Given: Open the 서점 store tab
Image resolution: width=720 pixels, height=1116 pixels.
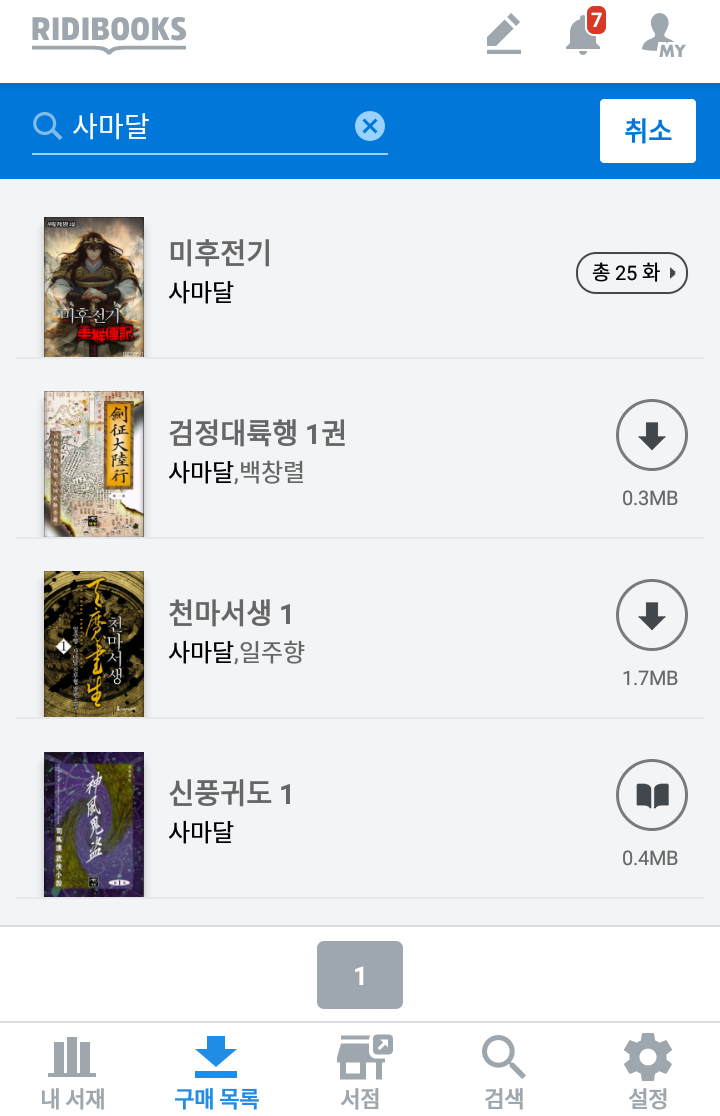Looking at the screenshot, I should coord(360,1072).
